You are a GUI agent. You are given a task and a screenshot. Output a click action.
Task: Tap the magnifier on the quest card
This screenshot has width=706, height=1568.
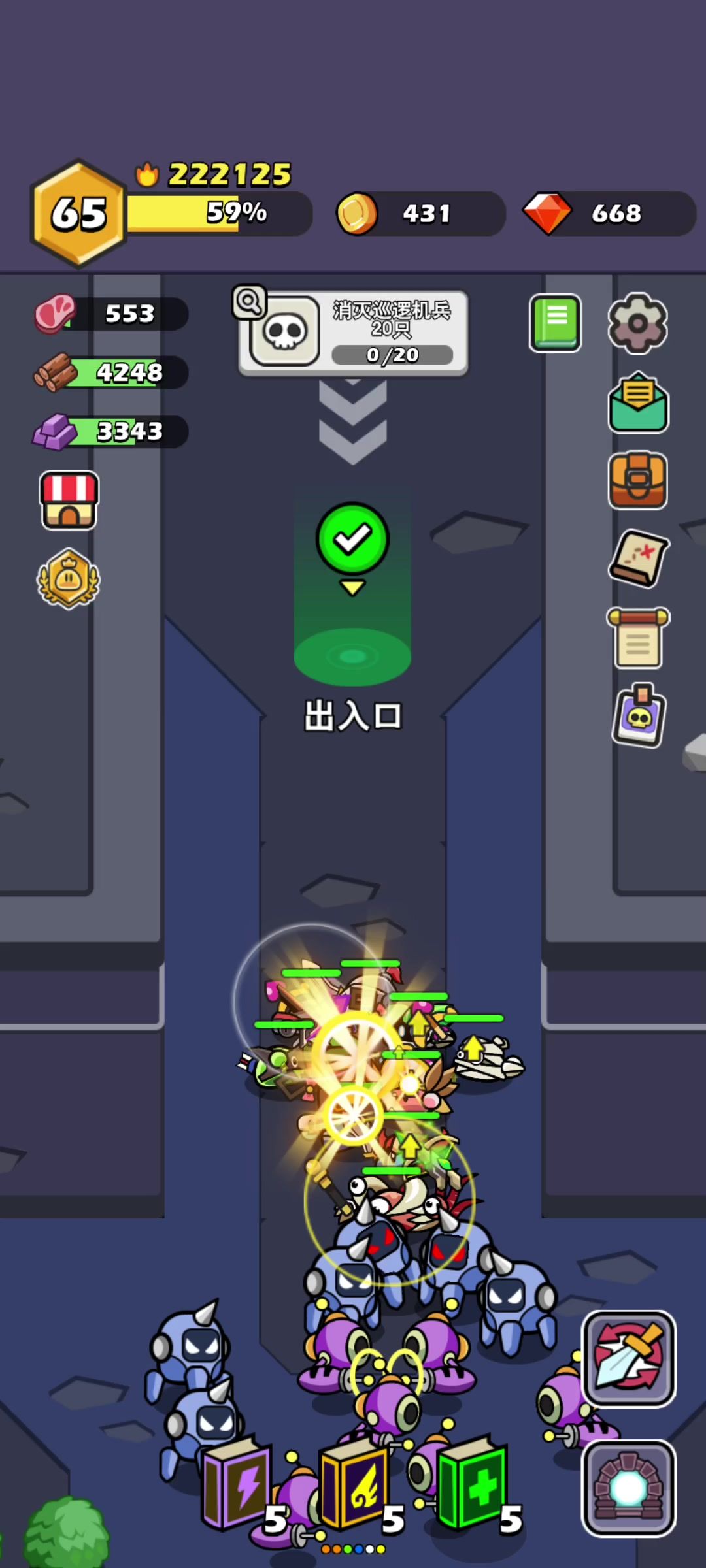249,302
